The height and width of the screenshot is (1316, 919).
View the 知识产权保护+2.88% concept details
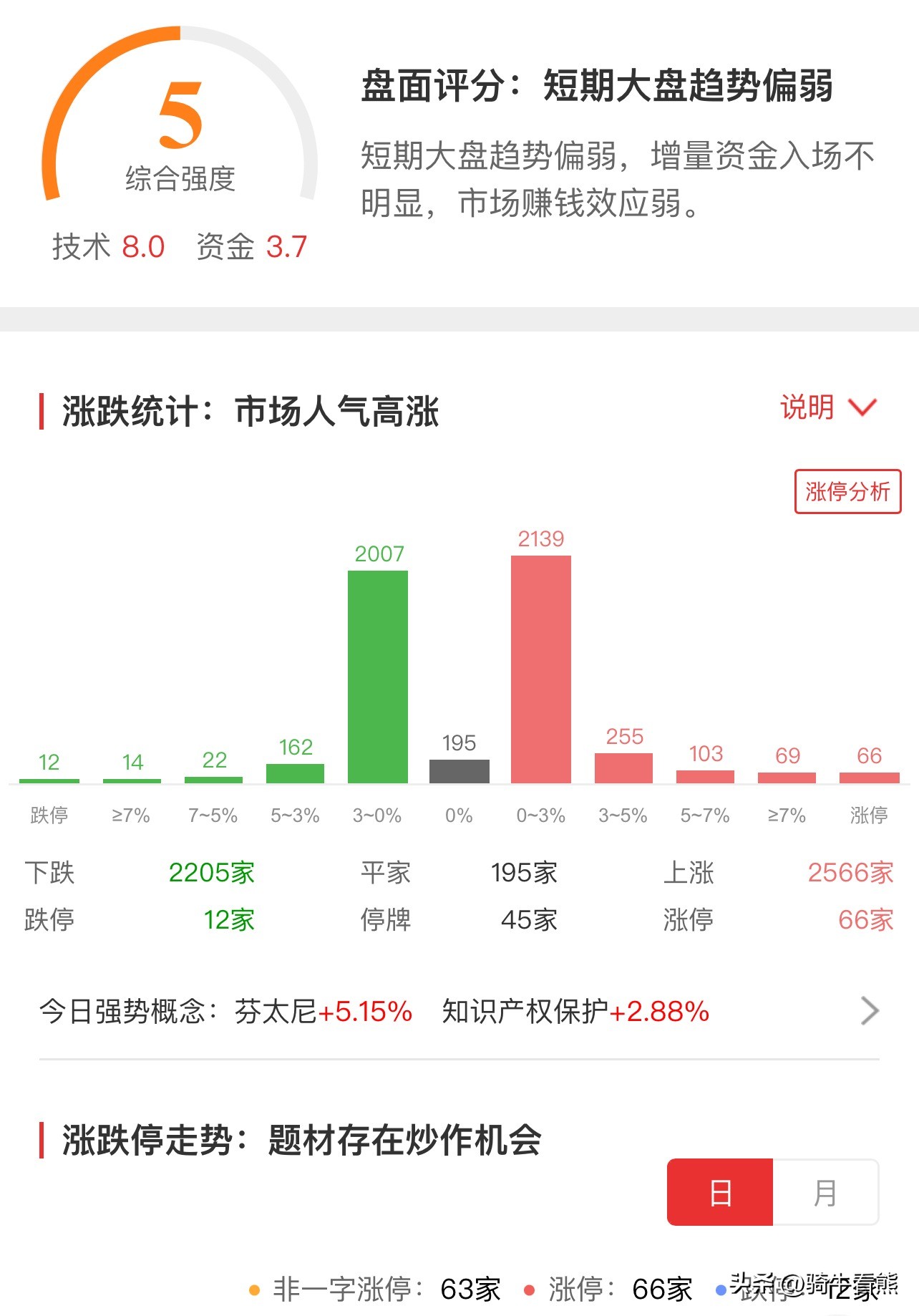click(573, 1012)
